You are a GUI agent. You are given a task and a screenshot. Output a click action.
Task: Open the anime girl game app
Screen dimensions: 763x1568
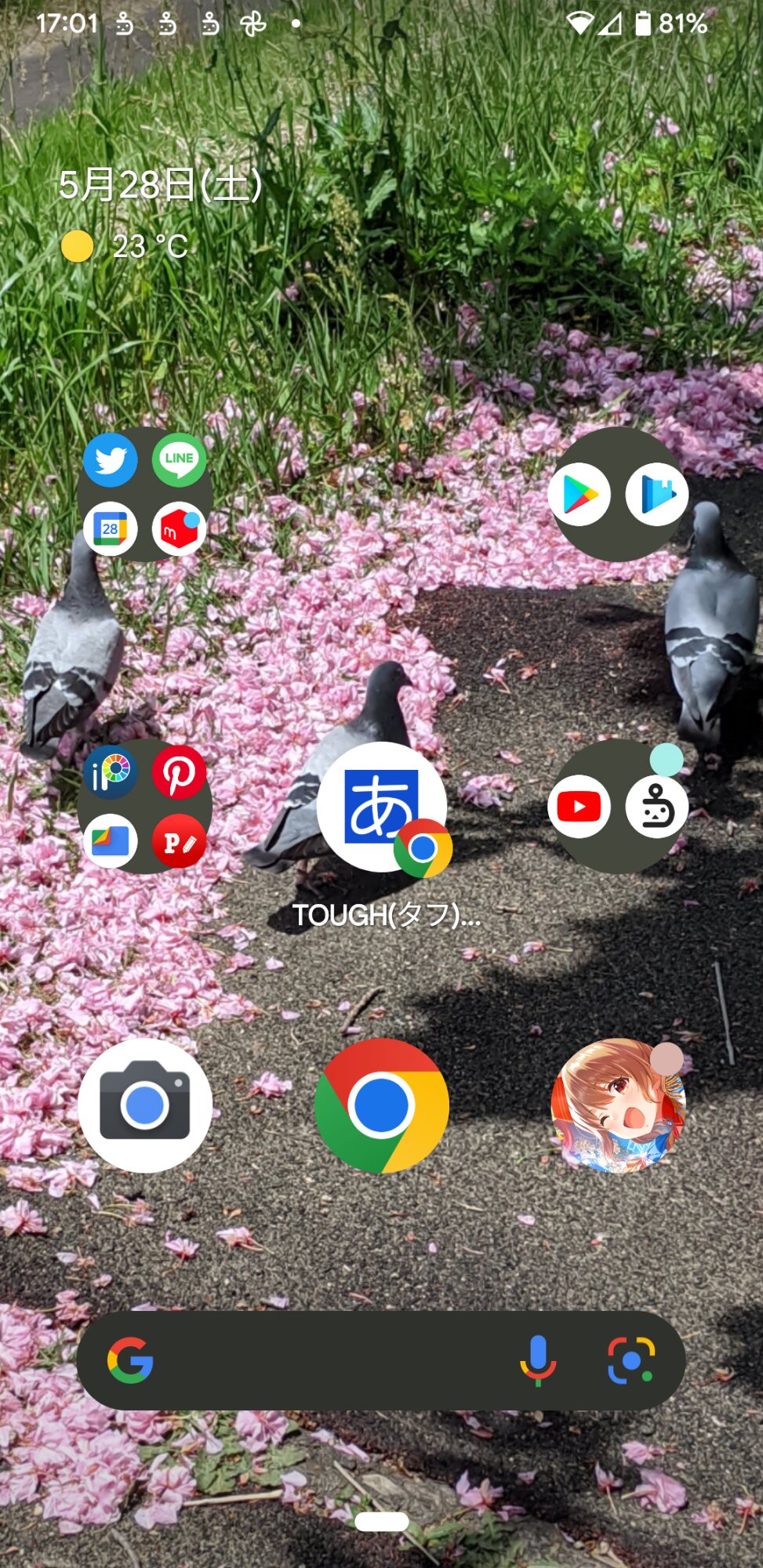tap(619, 1105)
